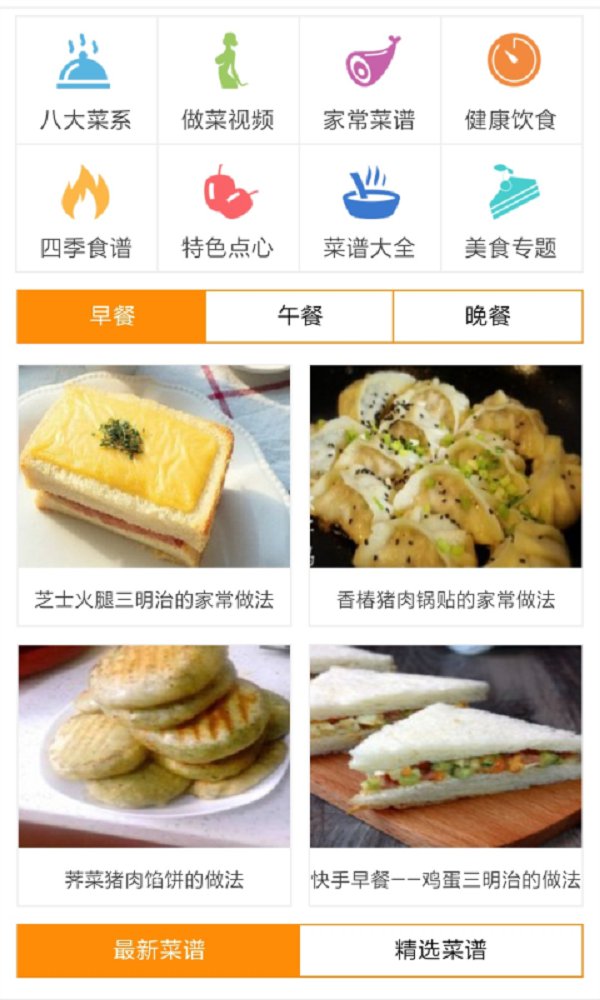Open 做菜视频 cooking videos
600x1000 pixels.
(x=228, y=80)
